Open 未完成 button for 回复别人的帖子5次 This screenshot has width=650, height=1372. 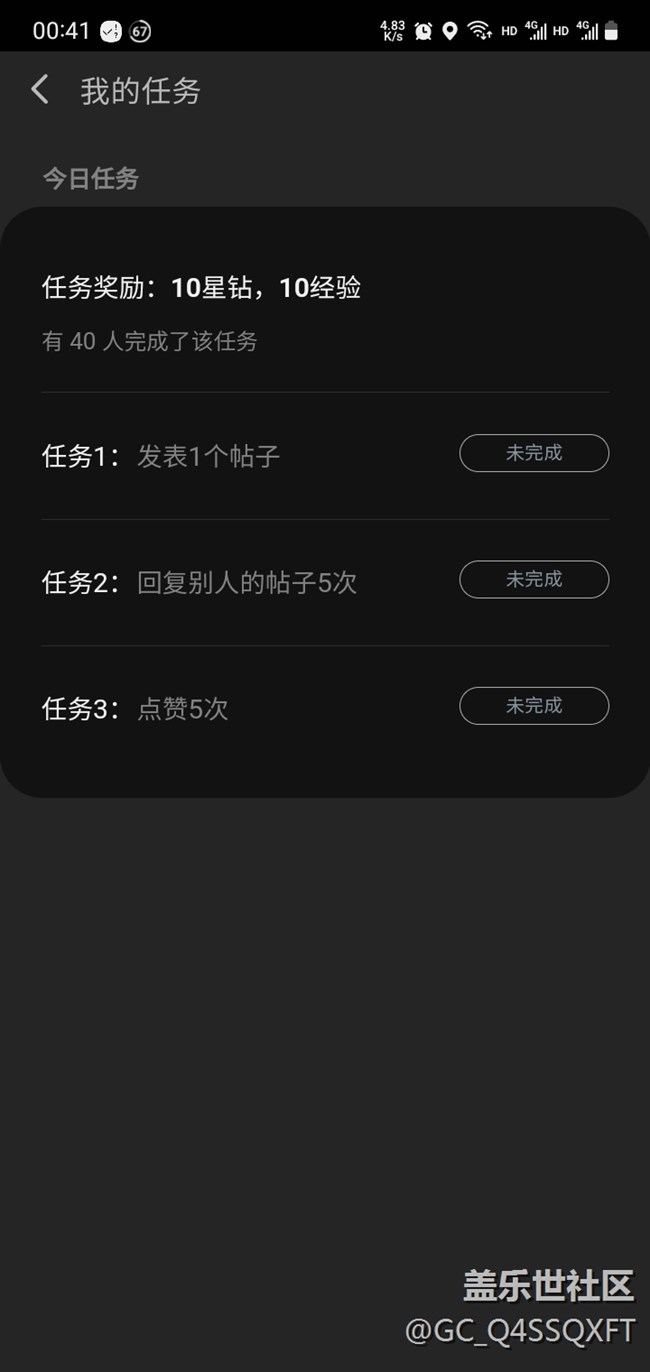click(x=534, y=579)
